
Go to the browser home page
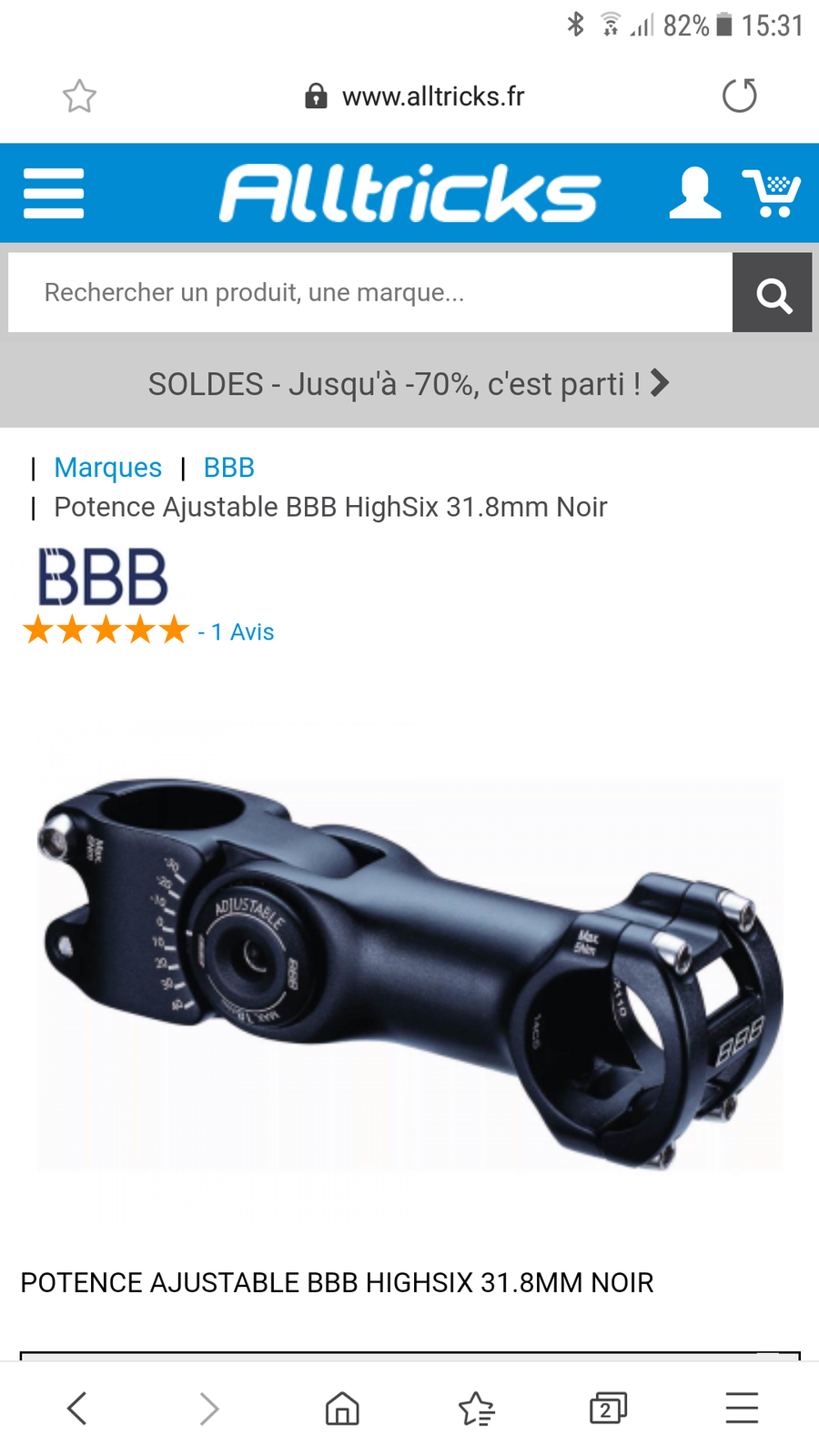point(342,1408)
